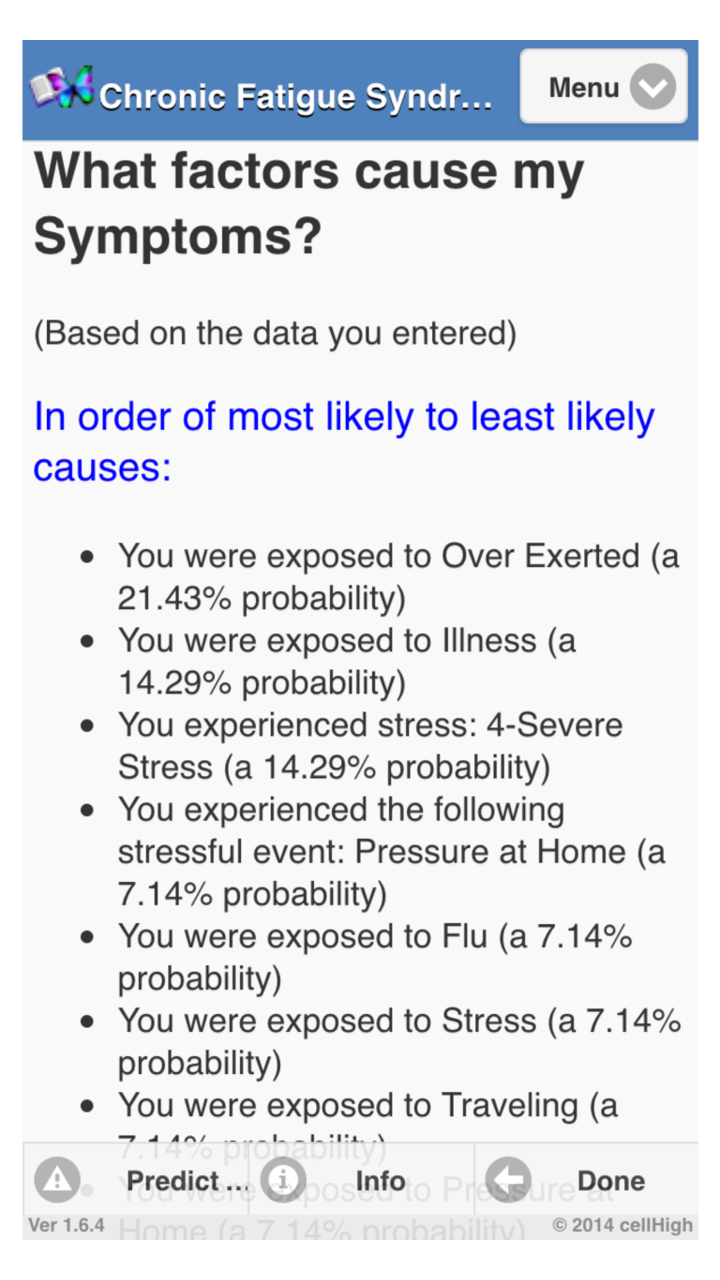The height and width of the screenshot is (1280, 720).
Task: Tap the blue most likely causes text
Action: point(344,440)
